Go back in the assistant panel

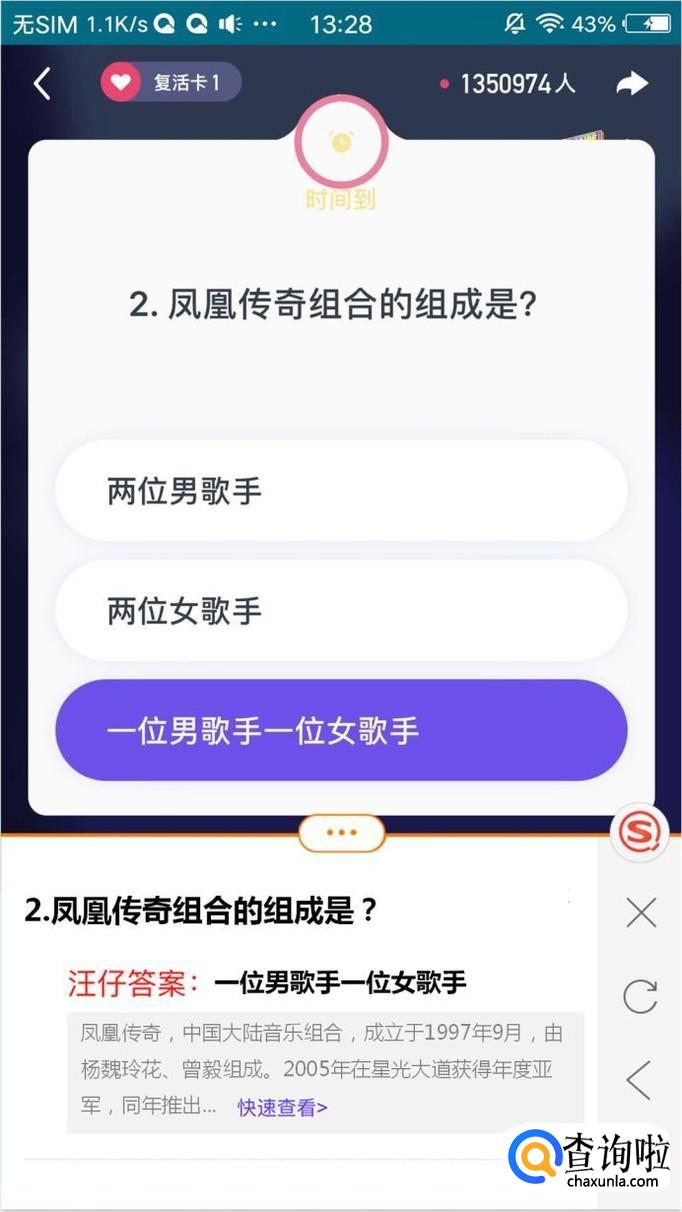[x=638, y=1080]
